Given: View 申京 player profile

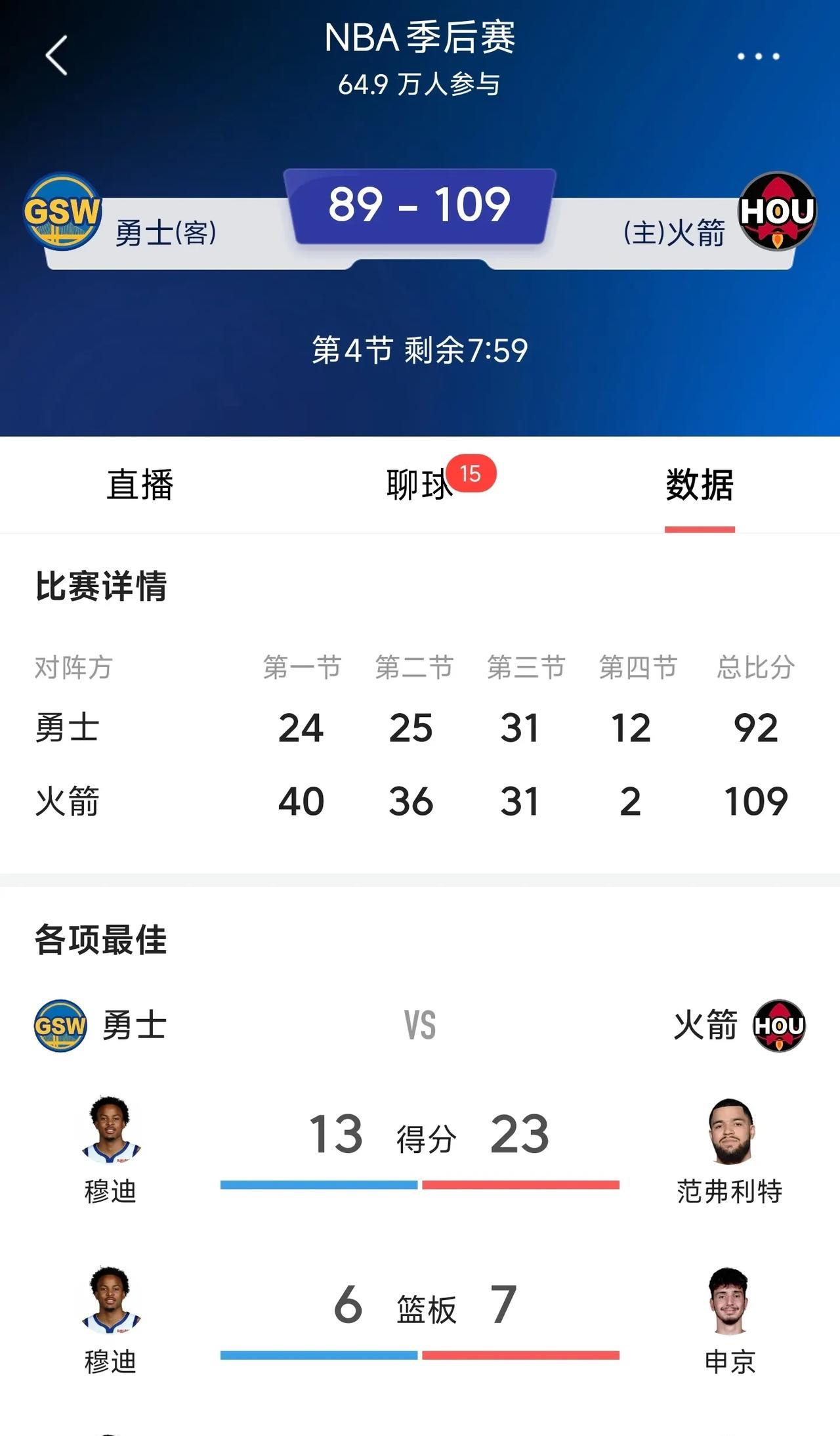Looking at the screenshot, I should point(730,1320).
